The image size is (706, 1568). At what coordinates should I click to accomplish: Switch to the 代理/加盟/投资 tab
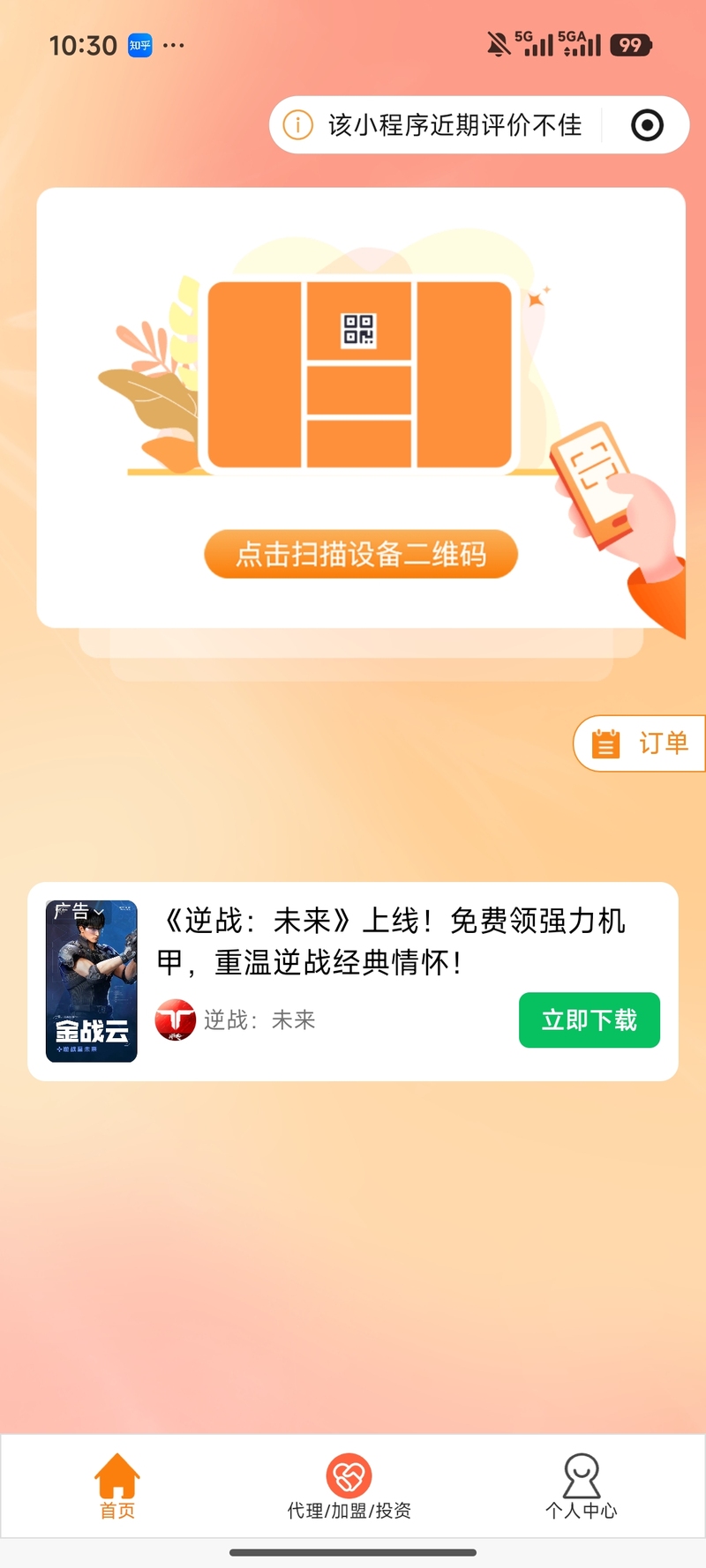click(x=349, y=1487)
